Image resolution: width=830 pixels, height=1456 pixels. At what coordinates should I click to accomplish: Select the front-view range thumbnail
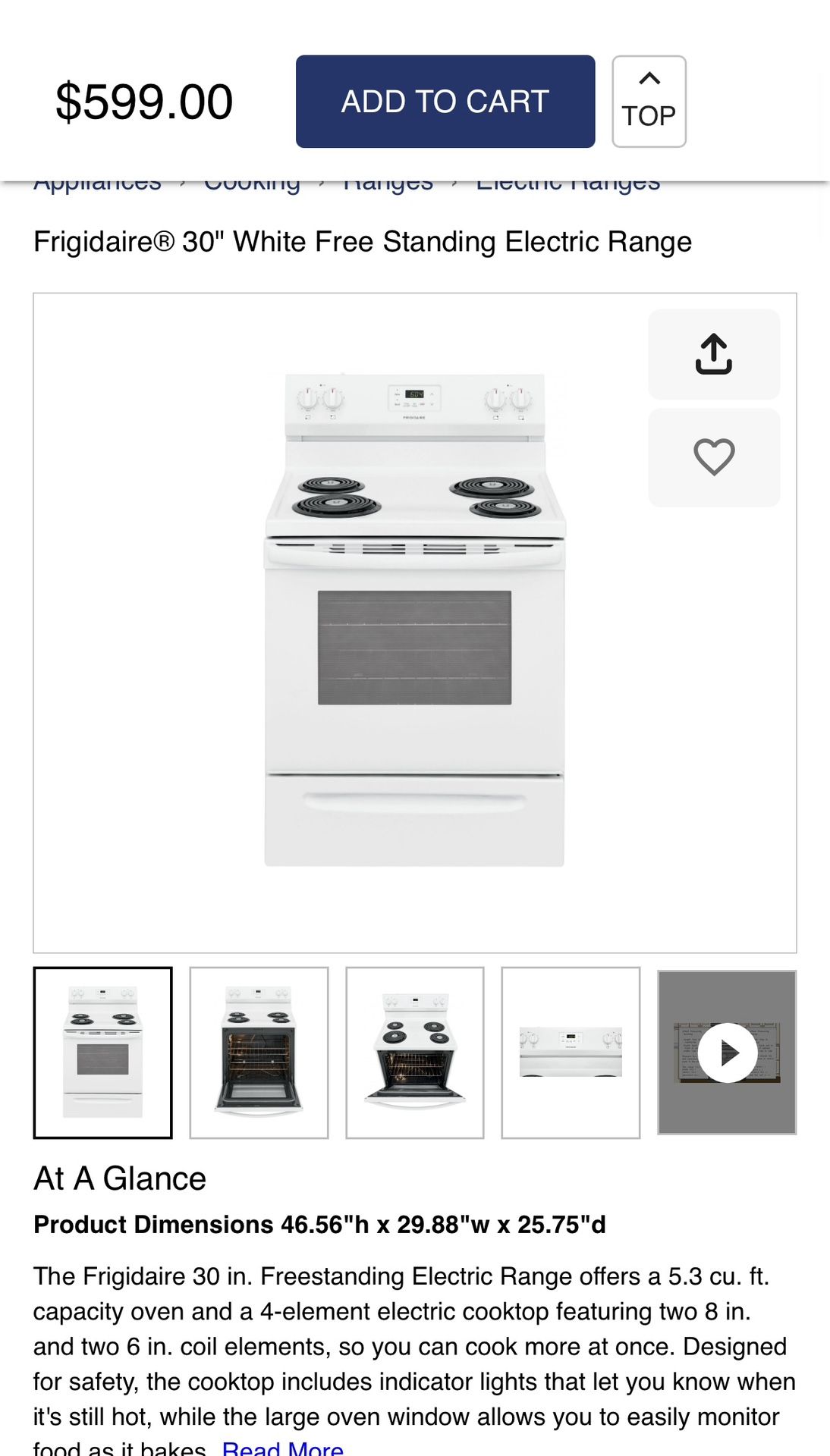click(x=103, y=1052)
